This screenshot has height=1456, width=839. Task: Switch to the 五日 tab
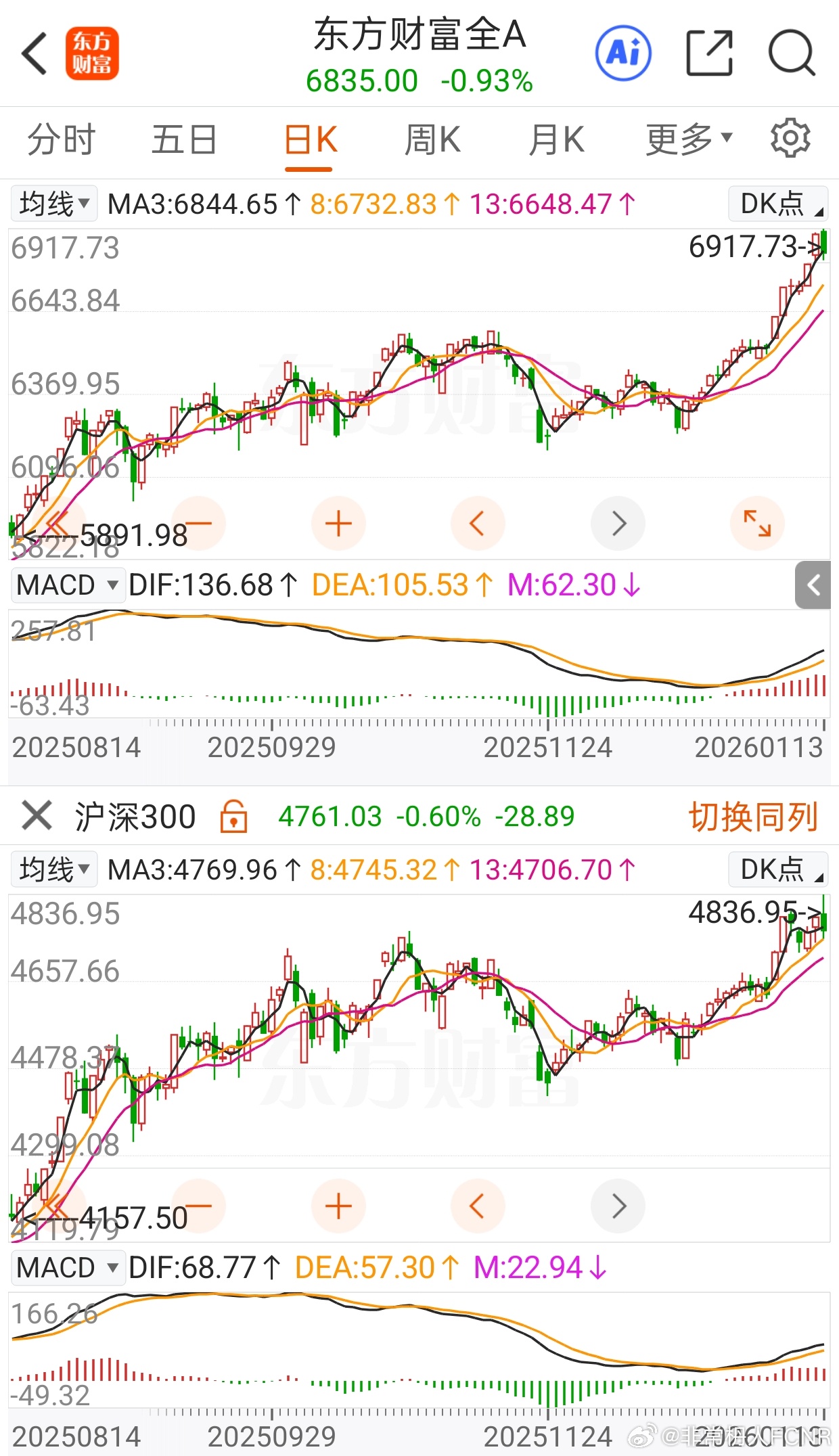(x=184, y=140)
